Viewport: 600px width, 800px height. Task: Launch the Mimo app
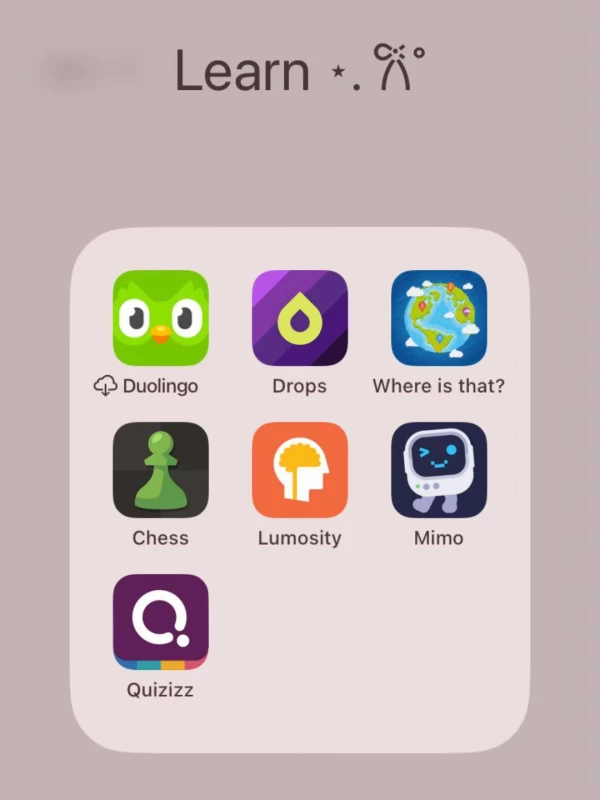(x=439, y=470)
